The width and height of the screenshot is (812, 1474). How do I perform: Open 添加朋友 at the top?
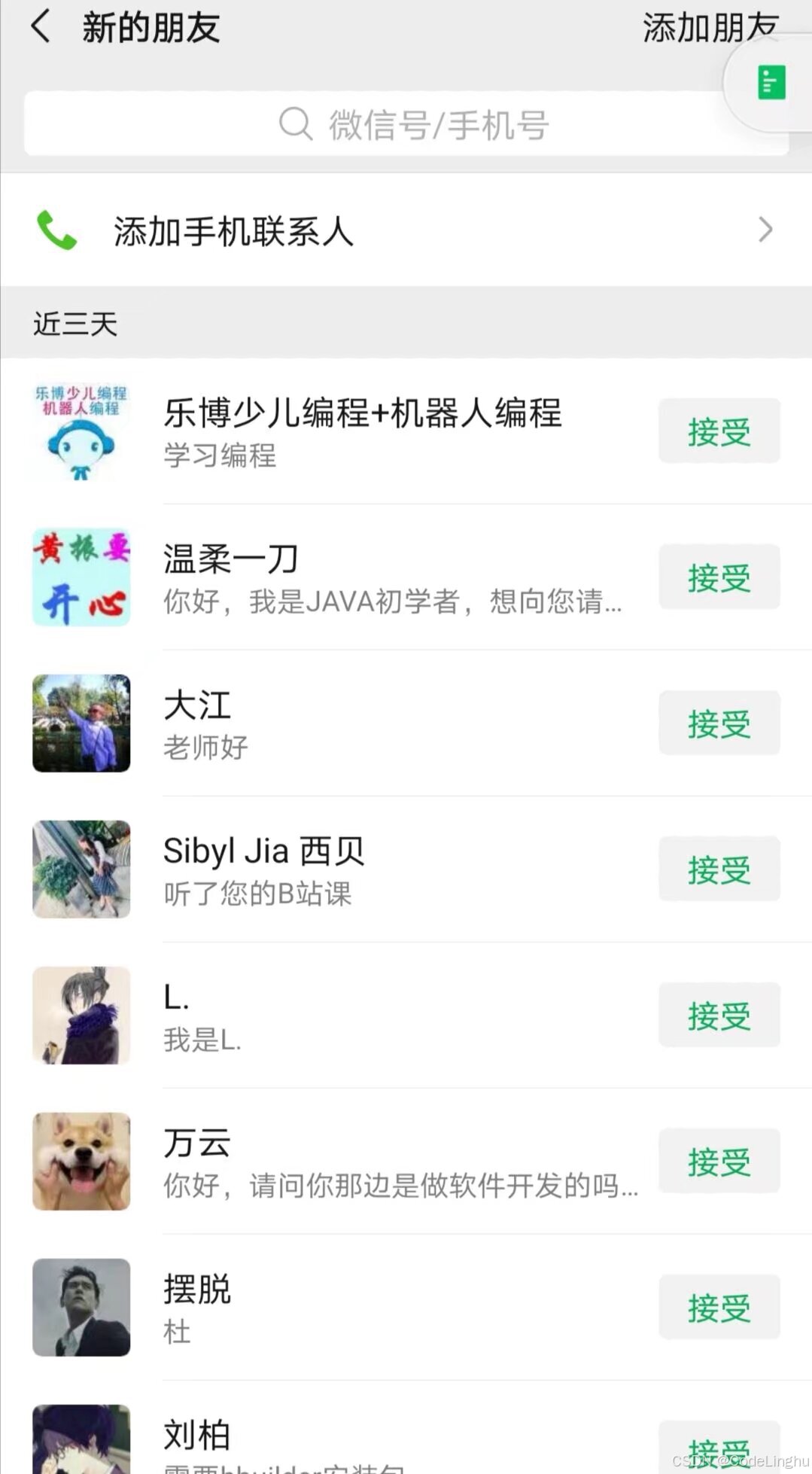709,28
